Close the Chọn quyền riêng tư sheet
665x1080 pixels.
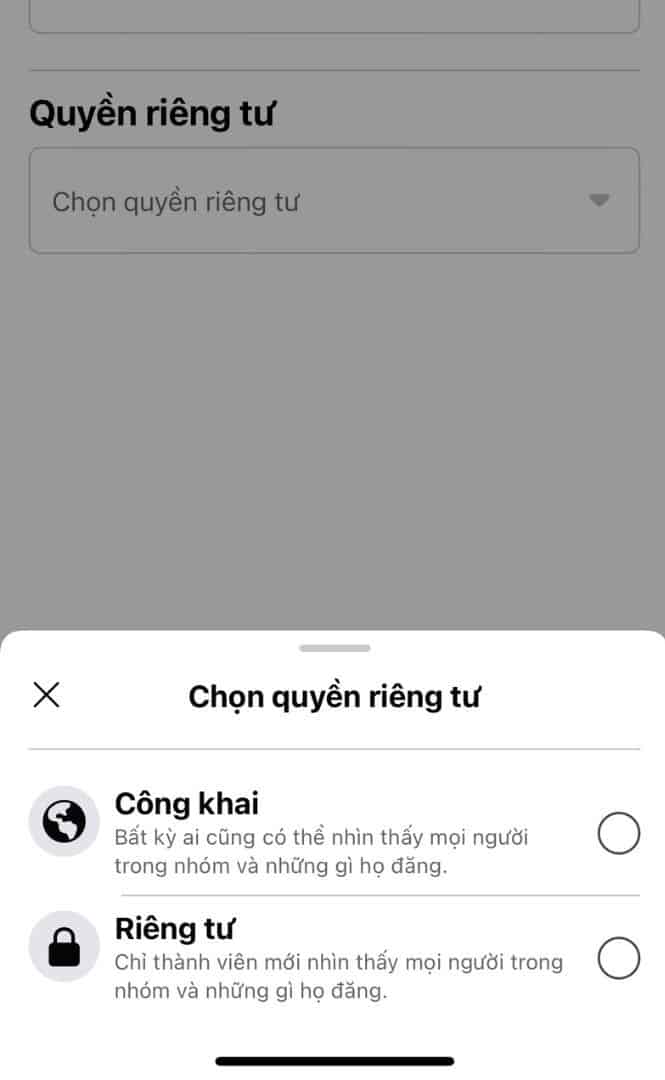46,695
